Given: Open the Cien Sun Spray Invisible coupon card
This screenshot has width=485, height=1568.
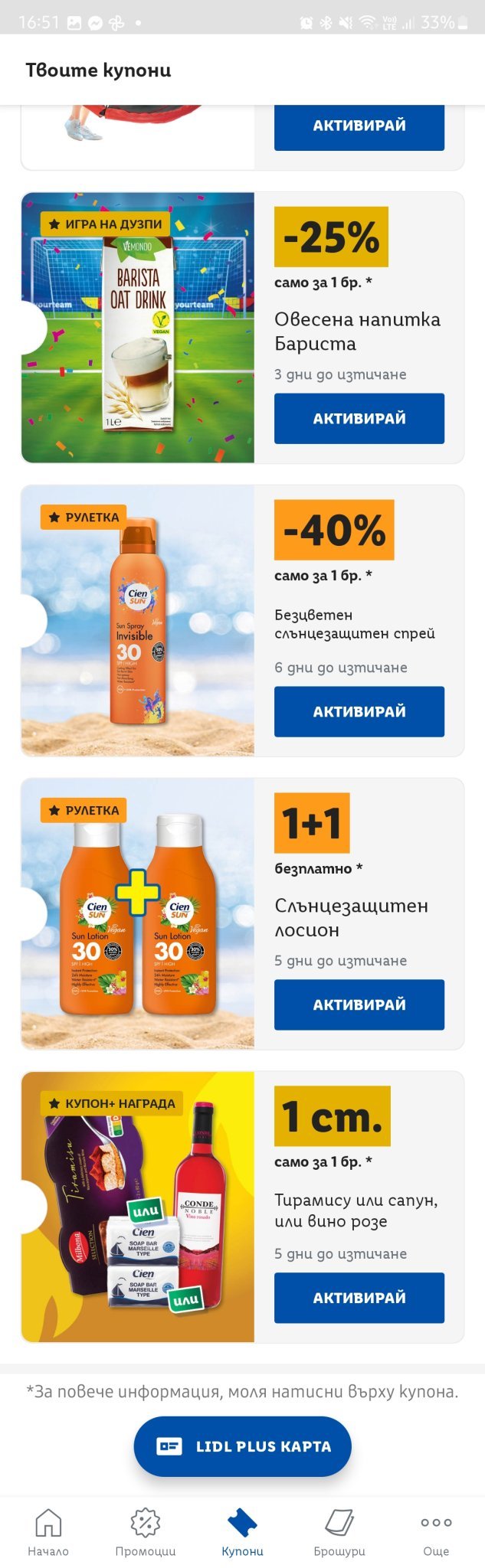Looking at the screenshot, I should click(x=138, y=621).
